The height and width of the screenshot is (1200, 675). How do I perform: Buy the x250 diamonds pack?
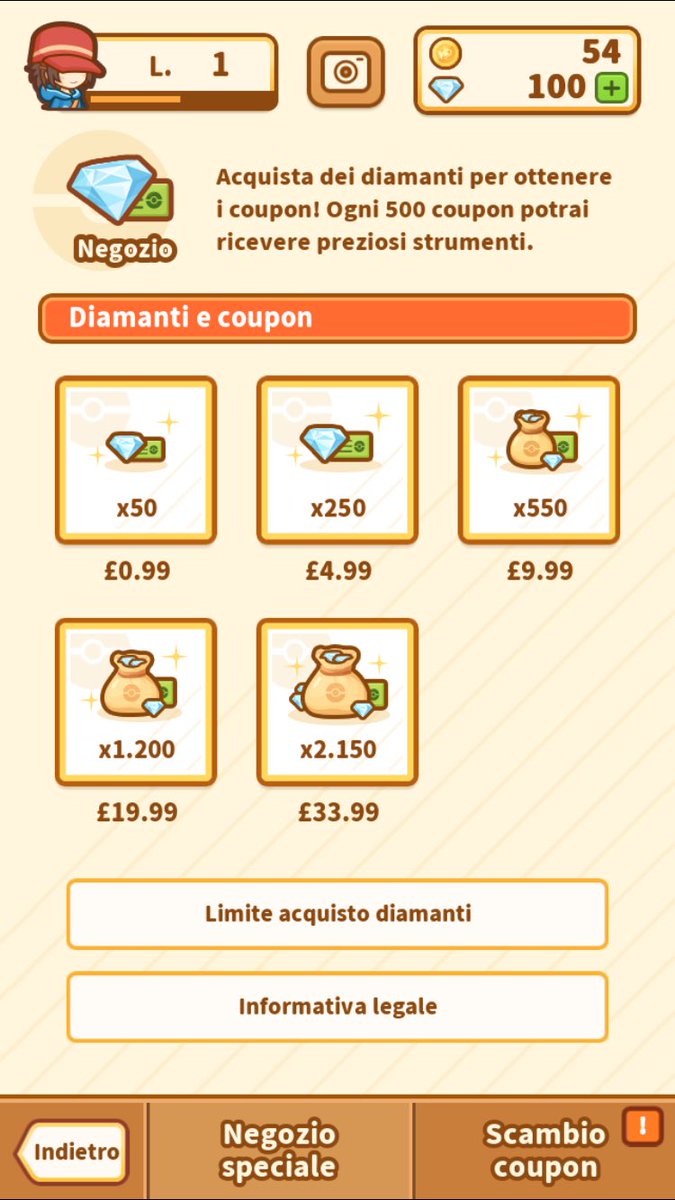click(338, 460)
